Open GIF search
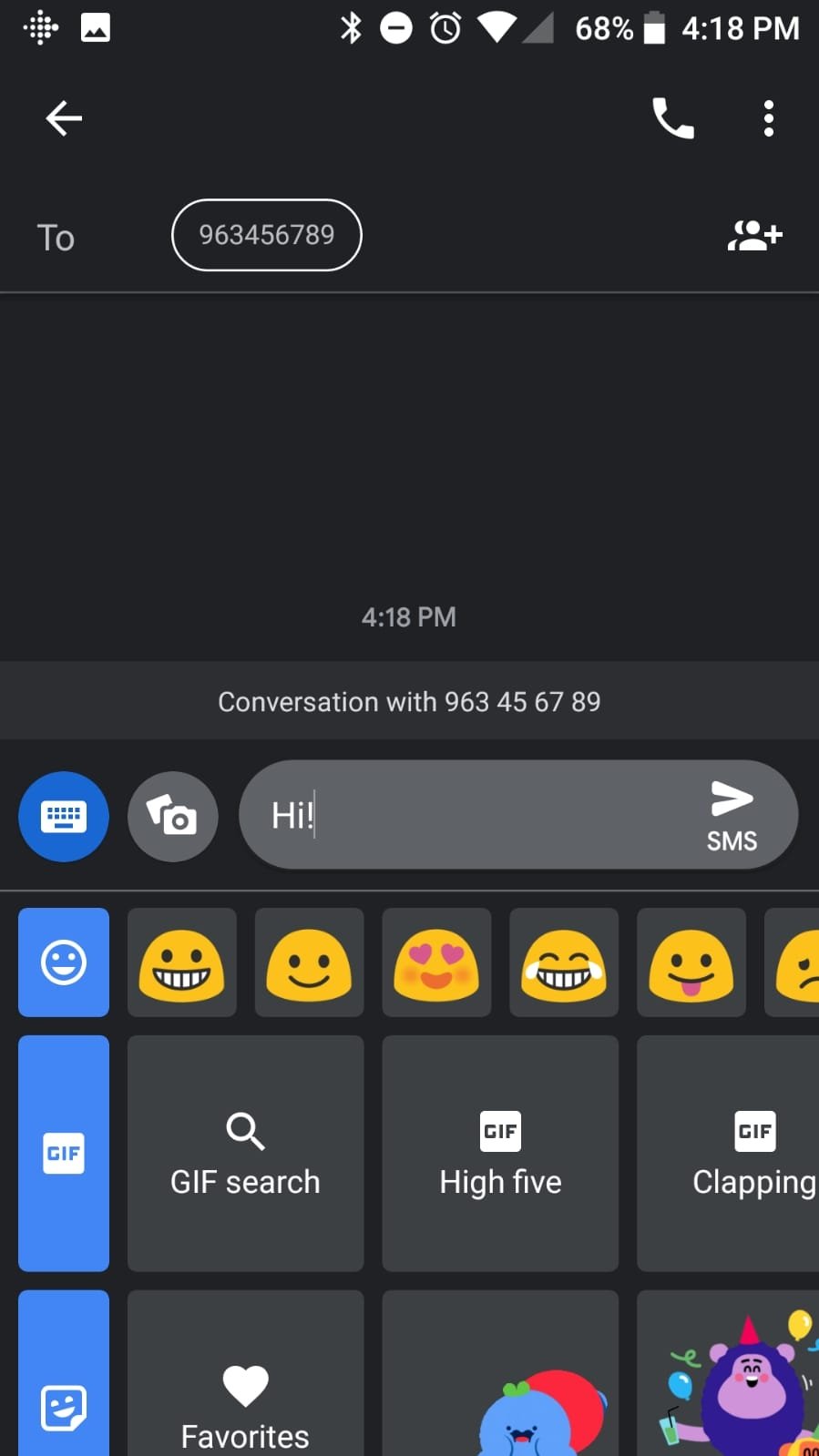This screenshot has width=819, height=1456. 246,1154
